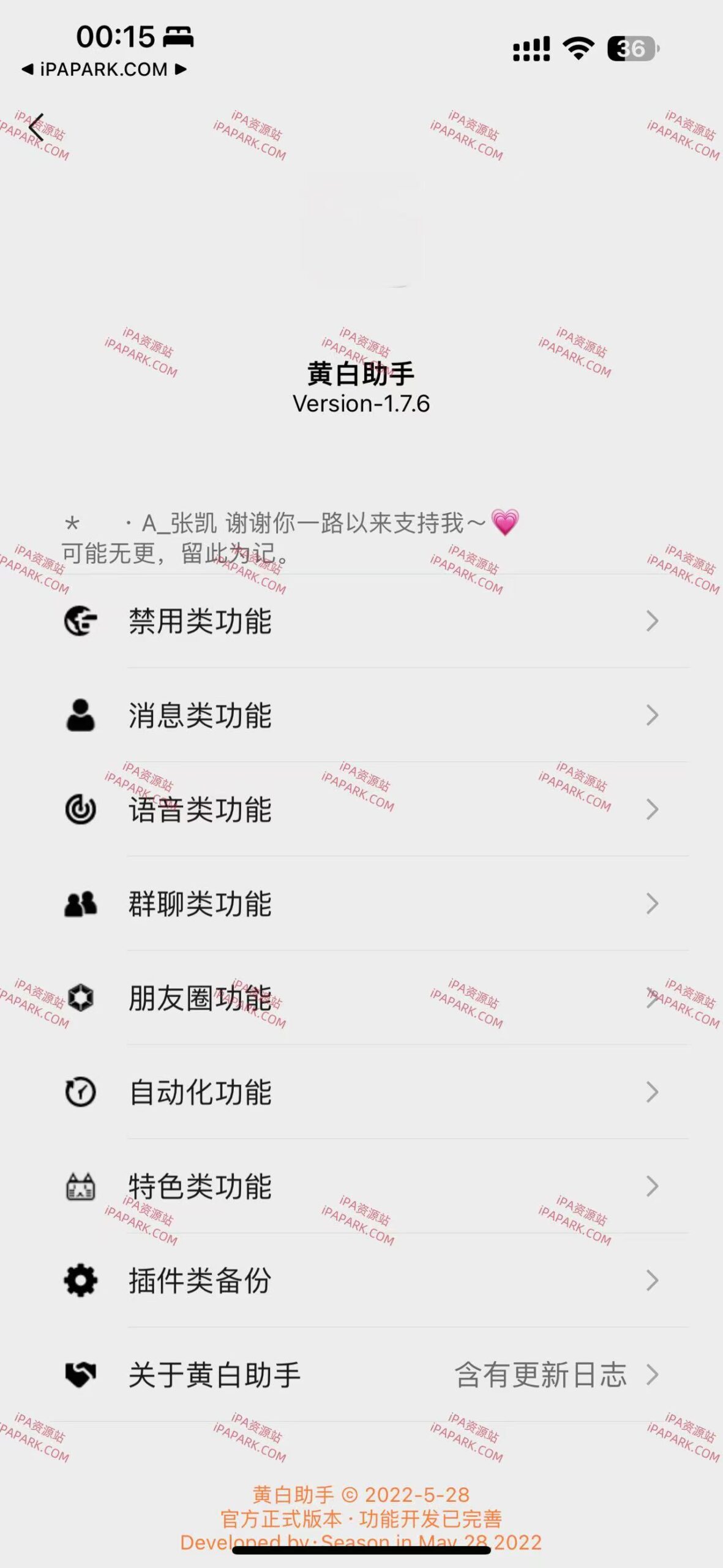Click the gear icon next to 插件类备份
Screen dimensions: 723x1568
[x=80, y=1280]
